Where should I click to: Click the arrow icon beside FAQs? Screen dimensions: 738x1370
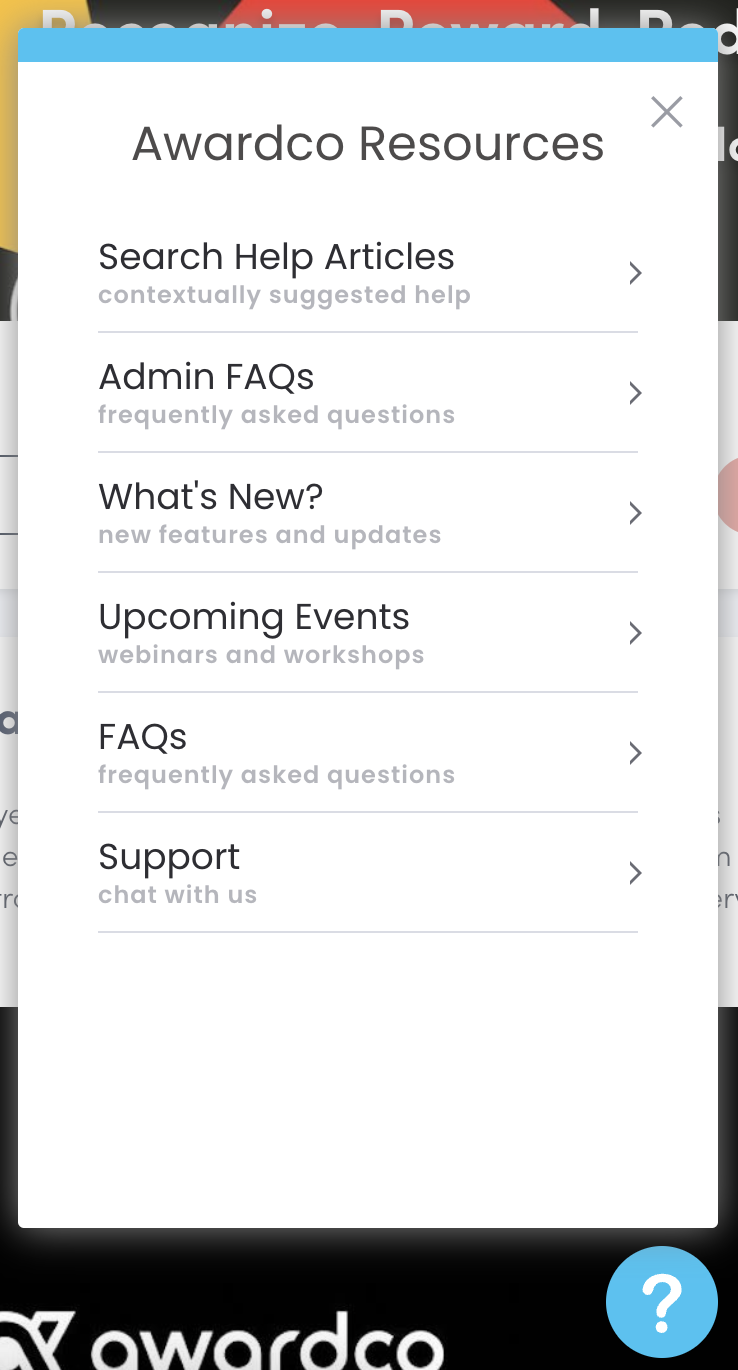click(x=634, y=753)
